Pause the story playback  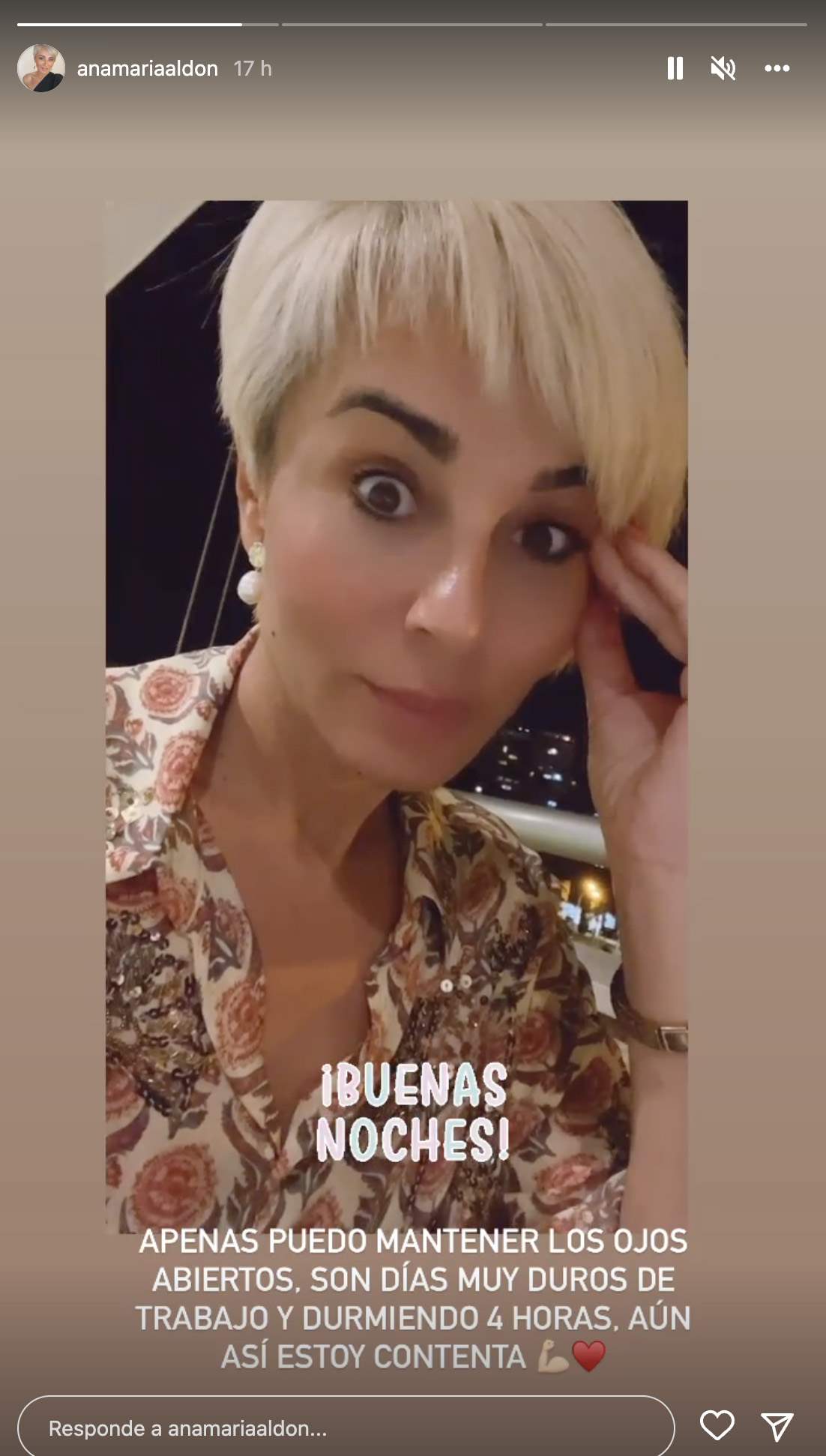[x=675, y=68]
